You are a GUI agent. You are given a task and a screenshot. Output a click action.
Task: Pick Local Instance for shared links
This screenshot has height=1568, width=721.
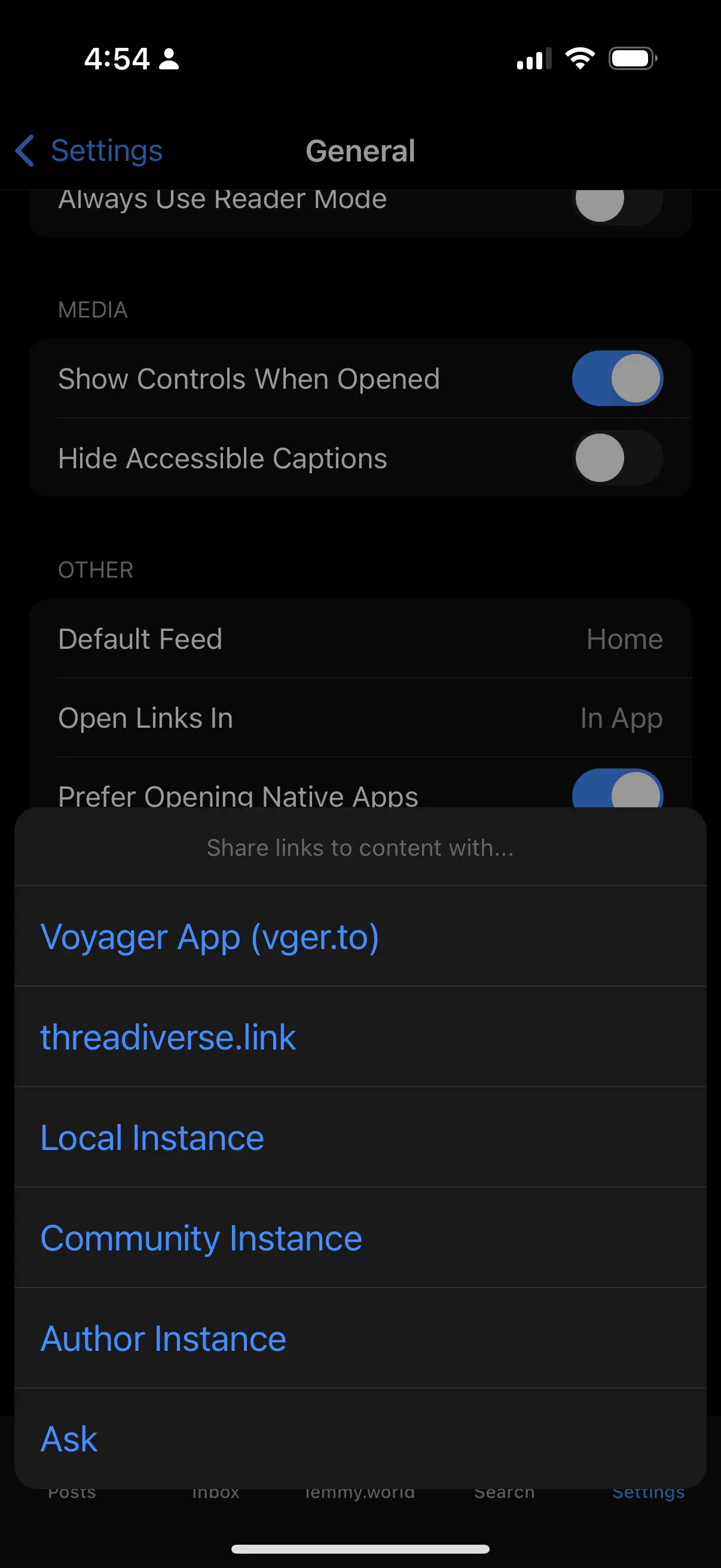click(x=152, y=1137)
